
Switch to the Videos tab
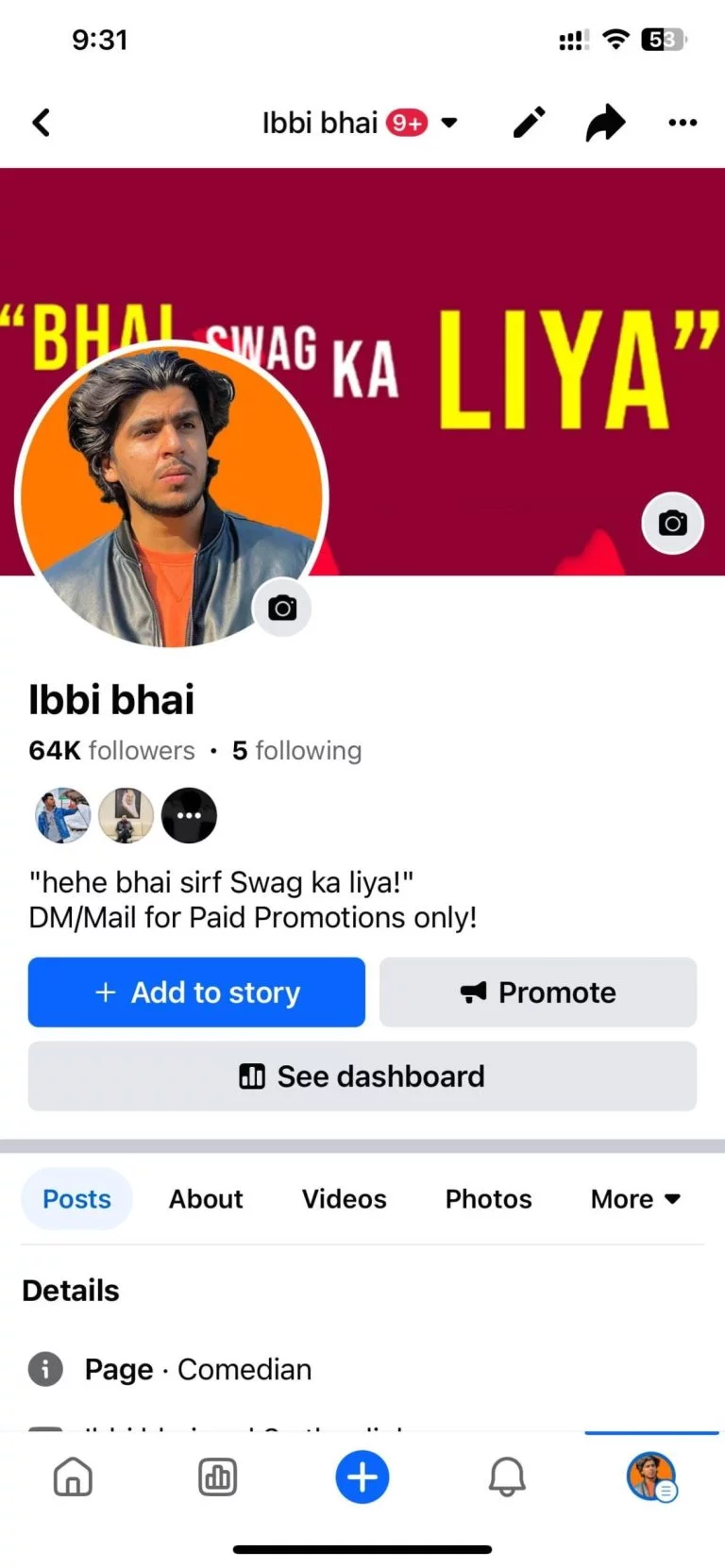pyautogui.click(x=344, y=1199)
